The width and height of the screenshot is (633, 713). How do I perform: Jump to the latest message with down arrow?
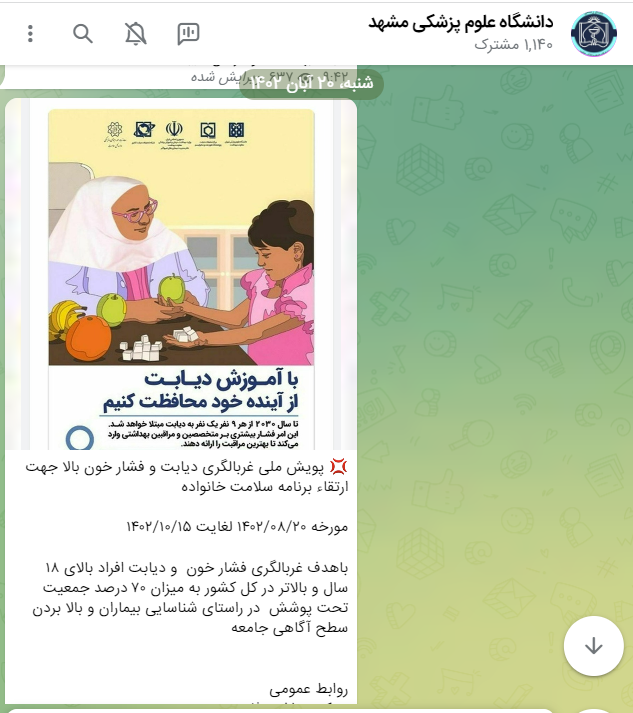tap(594, 646)
